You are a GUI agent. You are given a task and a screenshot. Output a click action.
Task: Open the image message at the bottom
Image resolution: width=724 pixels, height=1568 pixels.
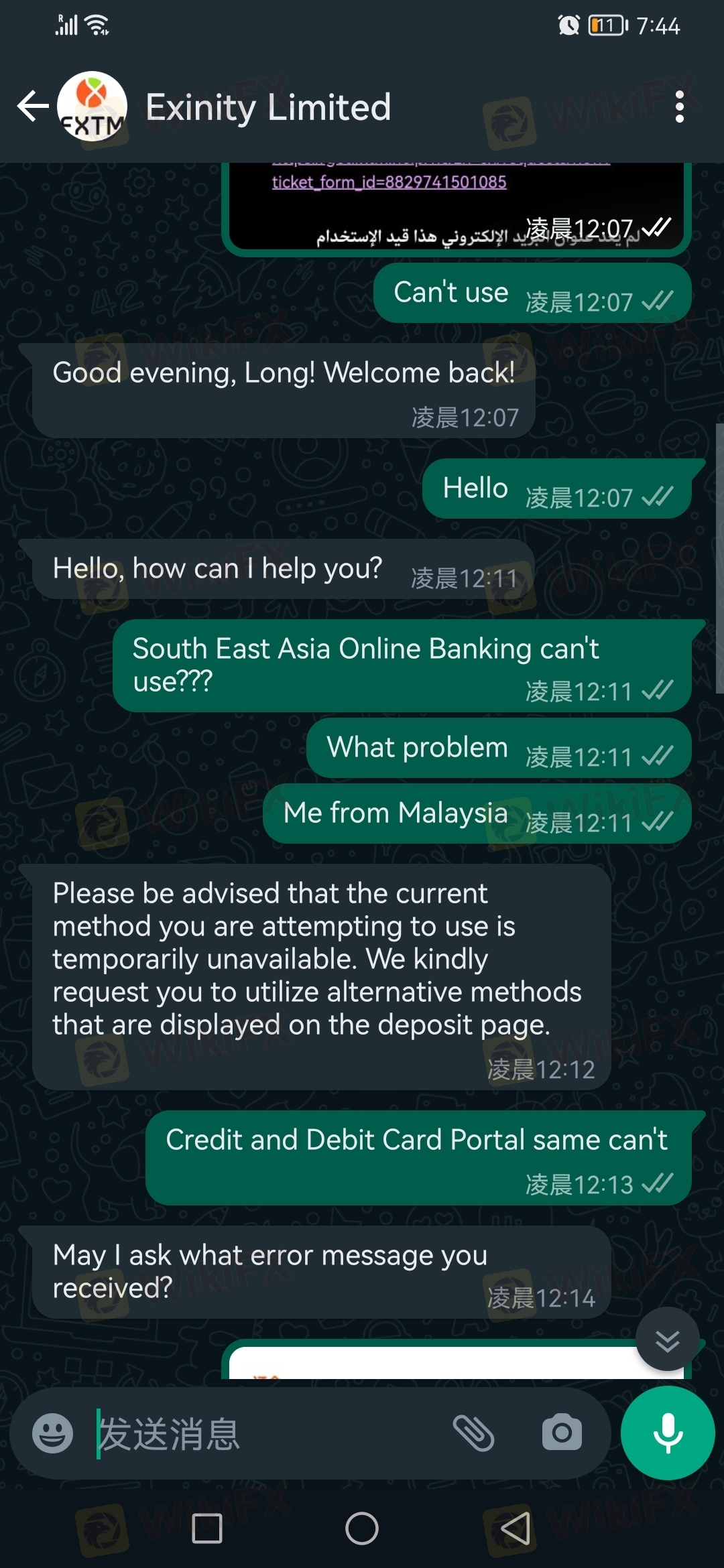click(x=429, y=1362)
